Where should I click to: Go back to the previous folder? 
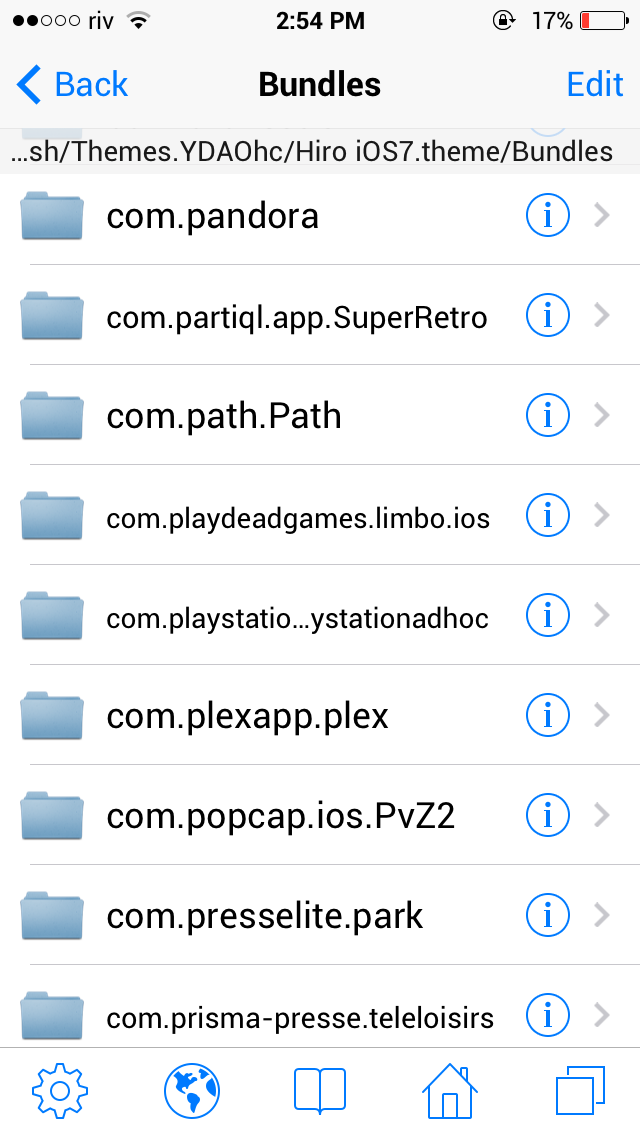72,85
